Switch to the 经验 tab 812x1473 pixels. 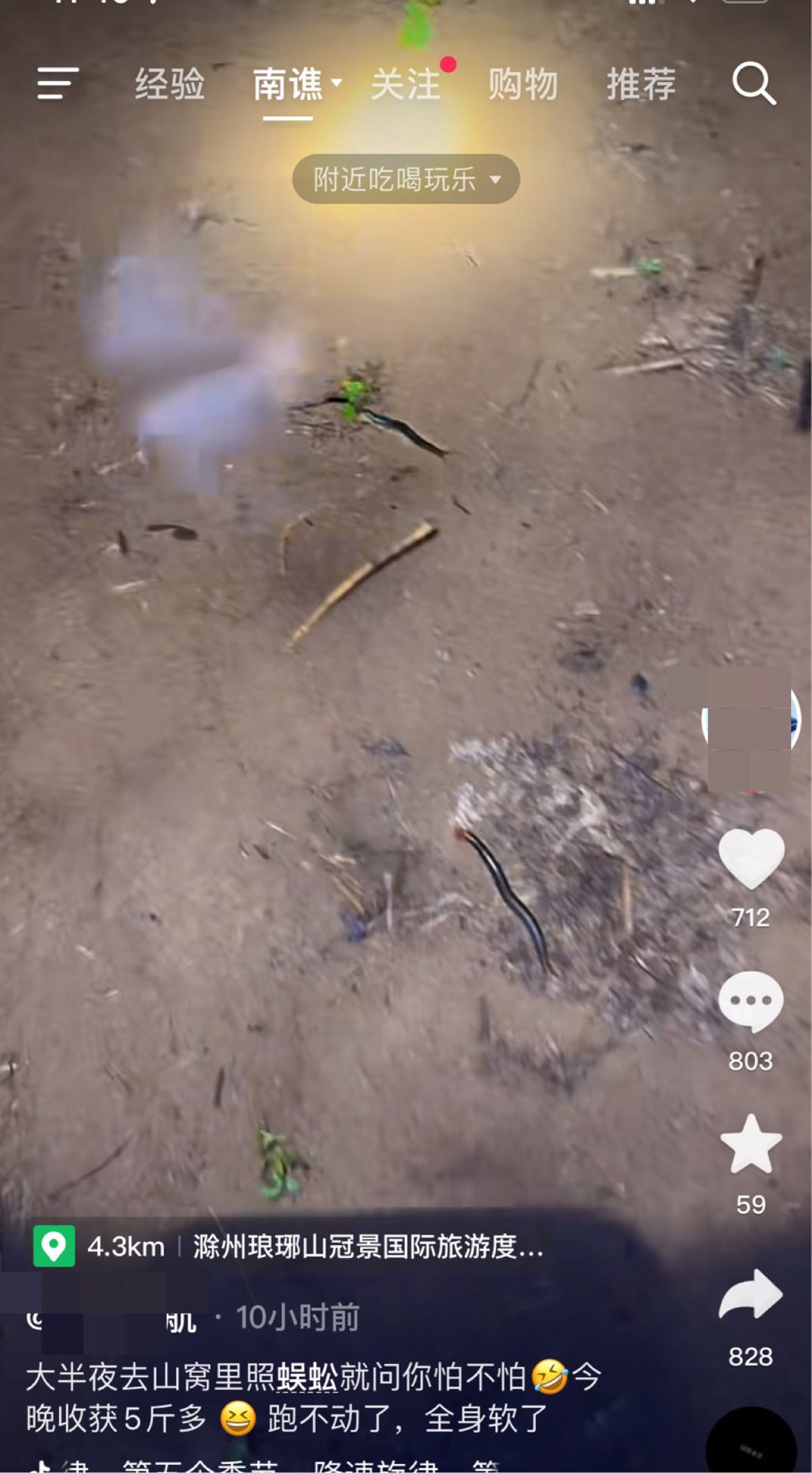coord(170,83)
